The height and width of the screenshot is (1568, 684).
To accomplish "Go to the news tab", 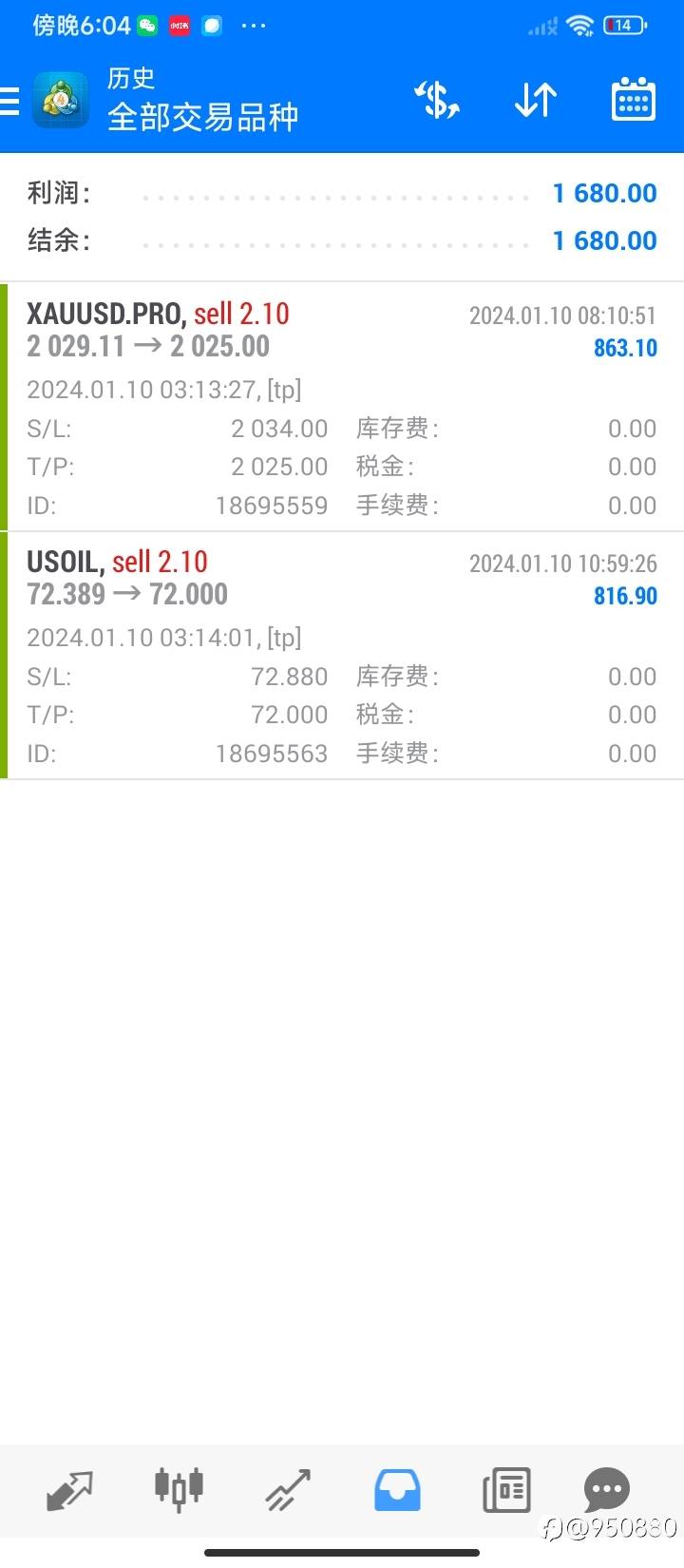I will click(x=506, y=1489).
